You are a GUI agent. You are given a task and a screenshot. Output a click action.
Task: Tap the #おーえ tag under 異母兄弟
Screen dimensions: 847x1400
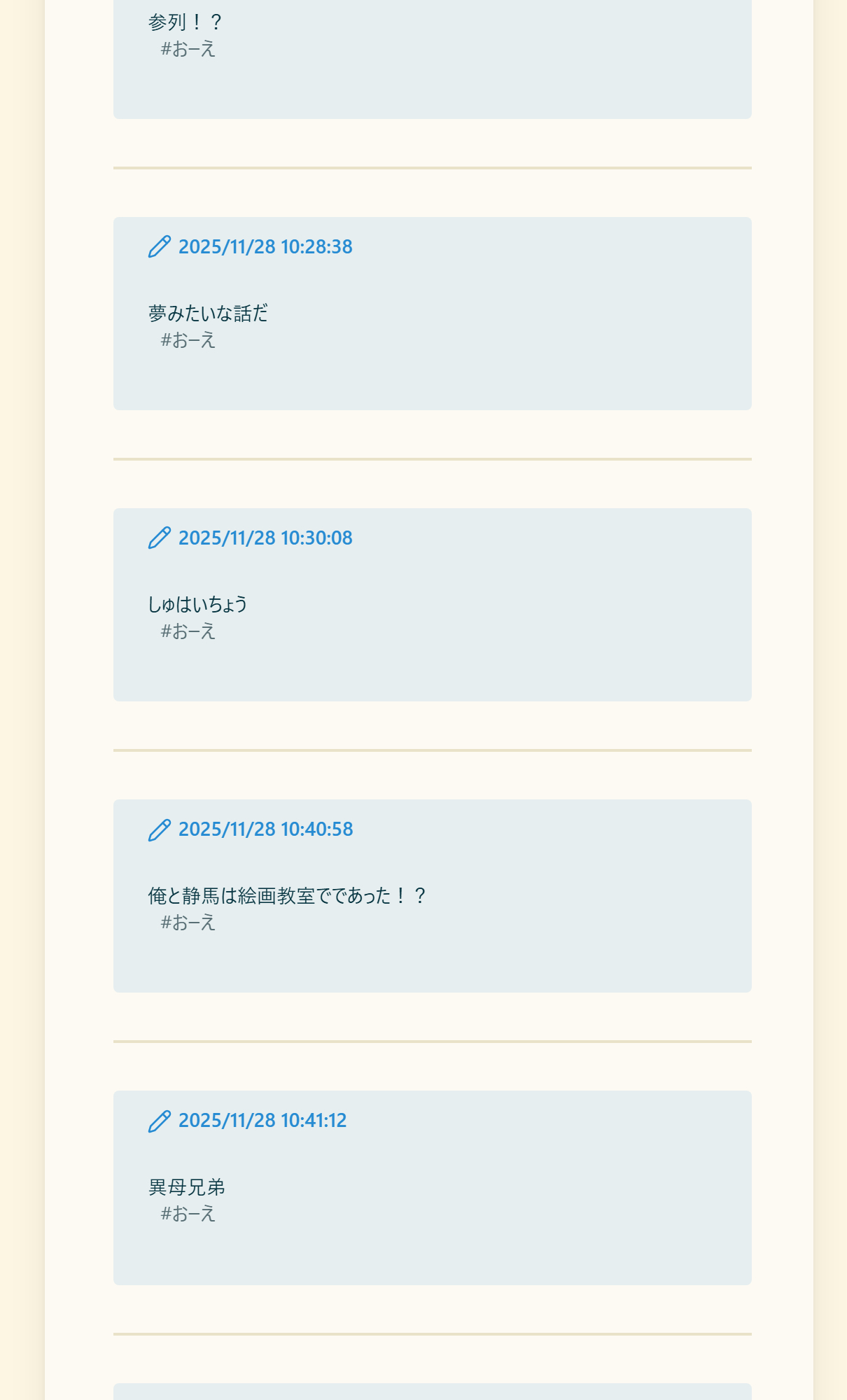coord(188,1214)
